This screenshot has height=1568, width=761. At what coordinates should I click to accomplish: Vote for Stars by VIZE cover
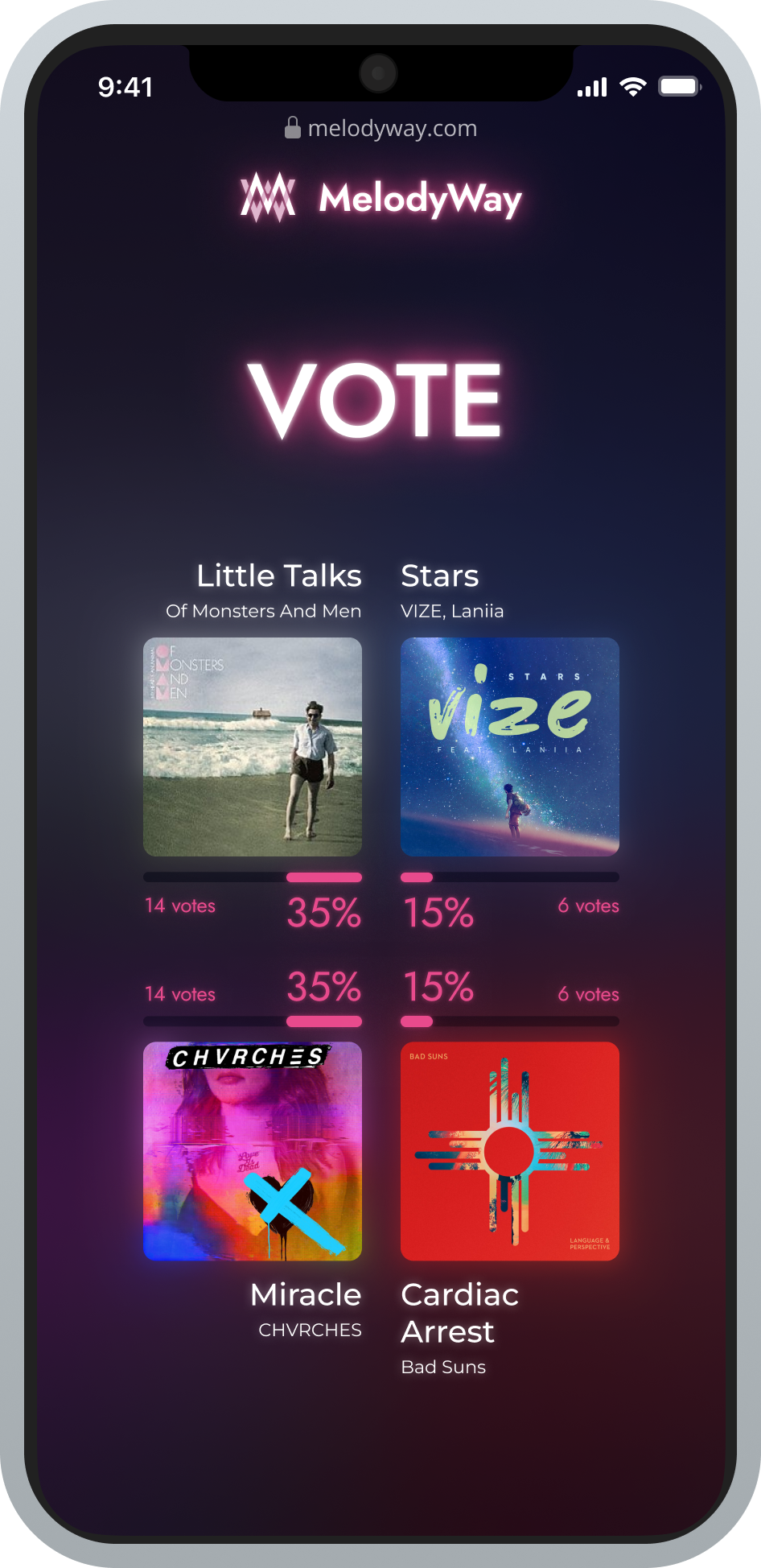tap(510, 747)
